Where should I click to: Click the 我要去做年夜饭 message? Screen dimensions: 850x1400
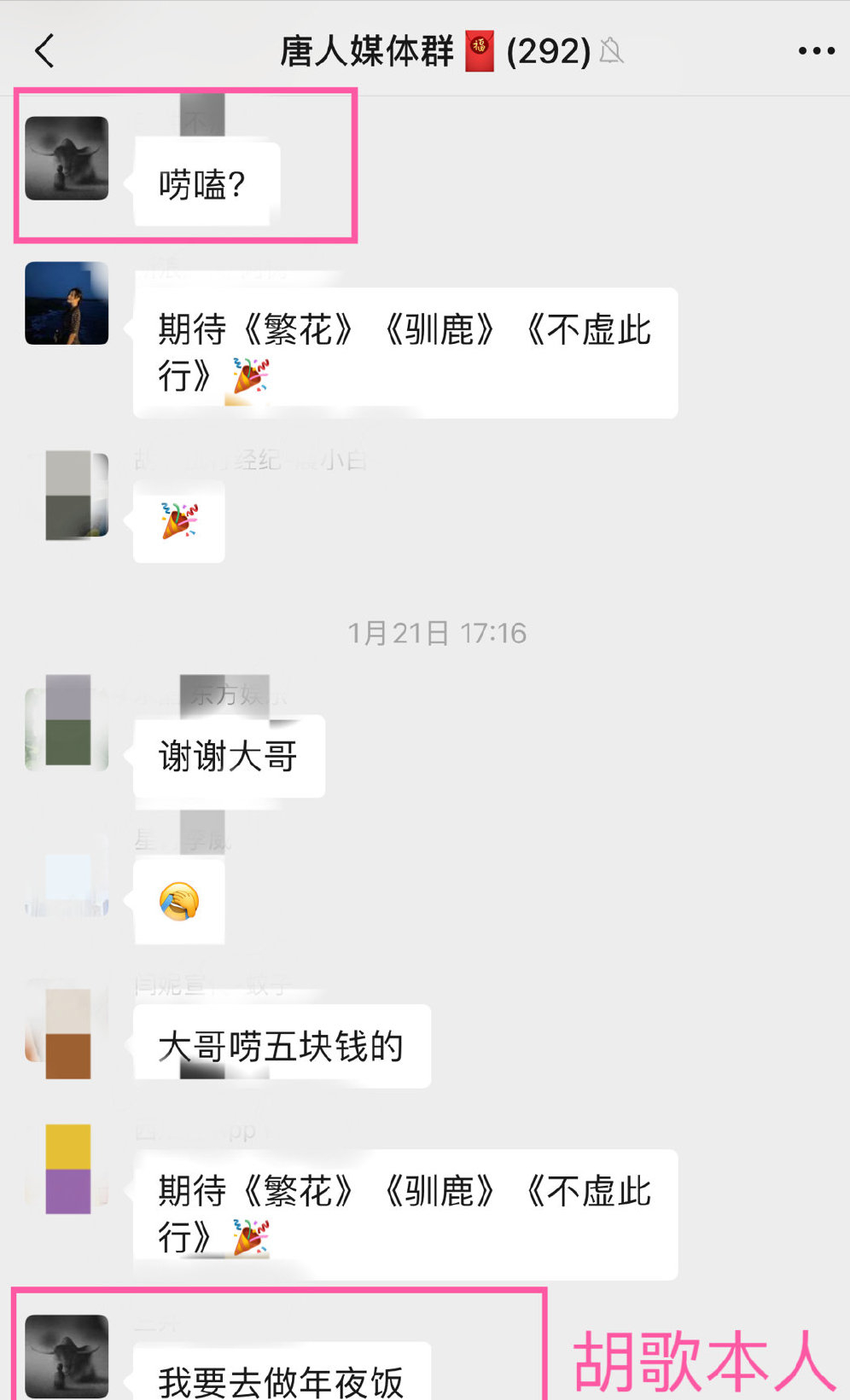point(282,1376)
